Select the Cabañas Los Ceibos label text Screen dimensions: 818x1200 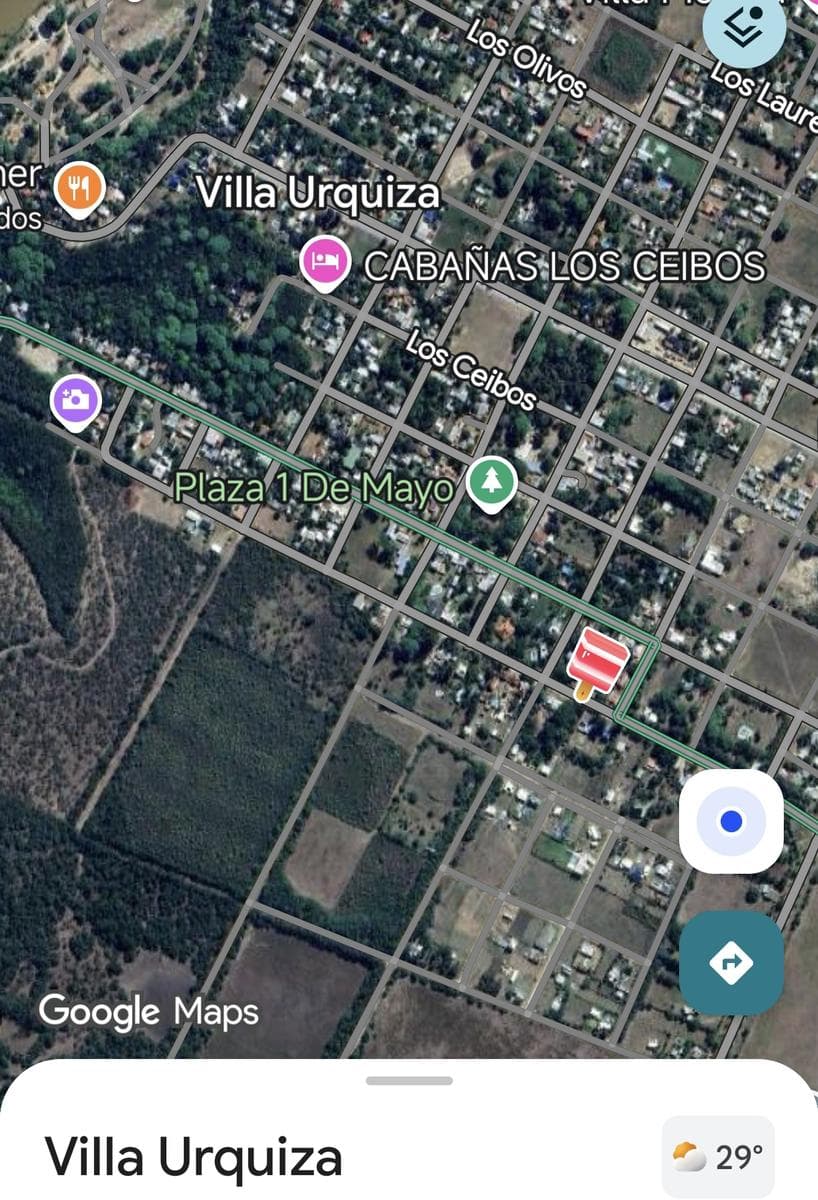tap(565, 266)
